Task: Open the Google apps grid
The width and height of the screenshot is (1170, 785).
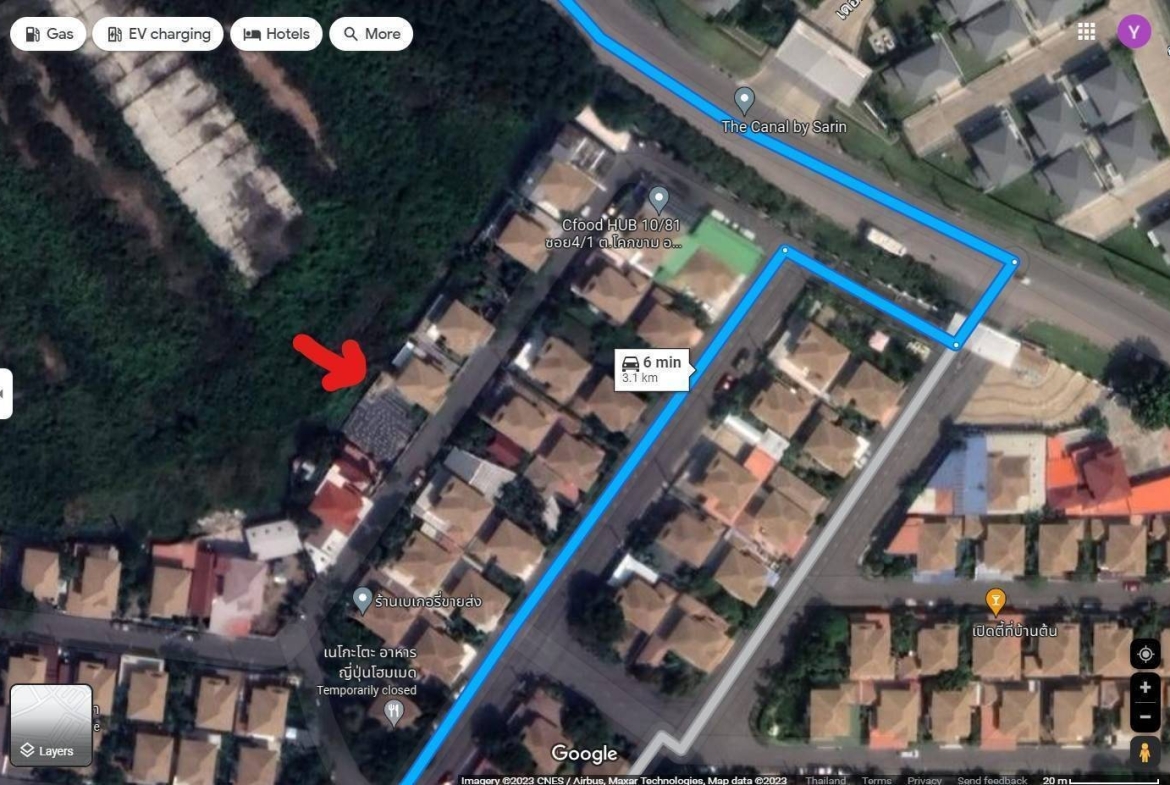Action: coord(1086,32)
